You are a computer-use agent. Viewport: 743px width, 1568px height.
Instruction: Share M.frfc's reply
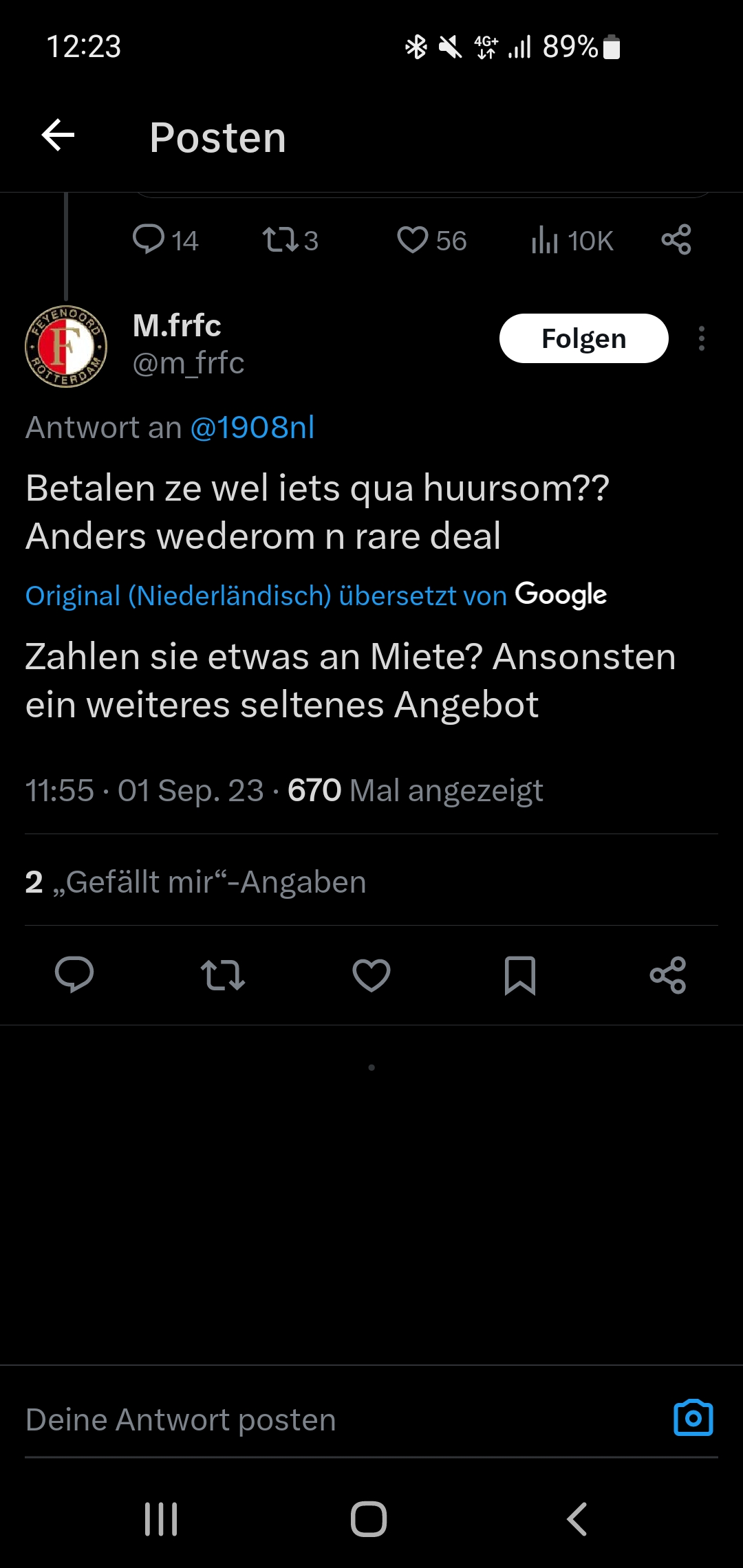pos(668,975)
